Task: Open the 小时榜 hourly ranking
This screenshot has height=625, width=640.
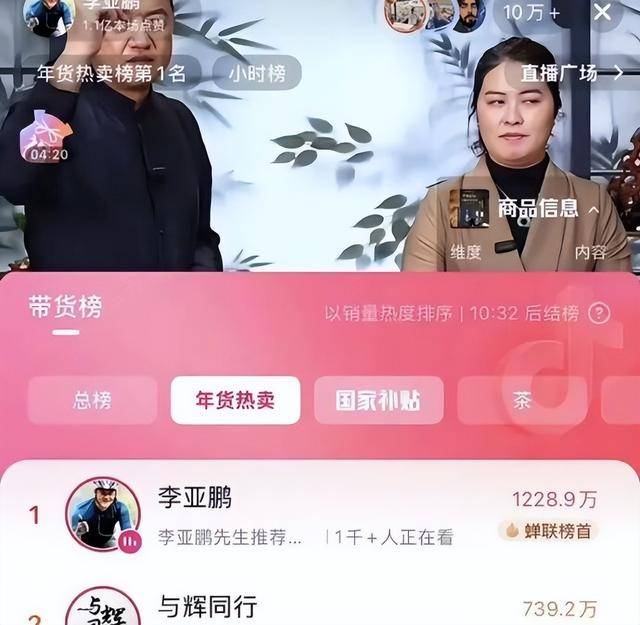Action: [257, 73]
